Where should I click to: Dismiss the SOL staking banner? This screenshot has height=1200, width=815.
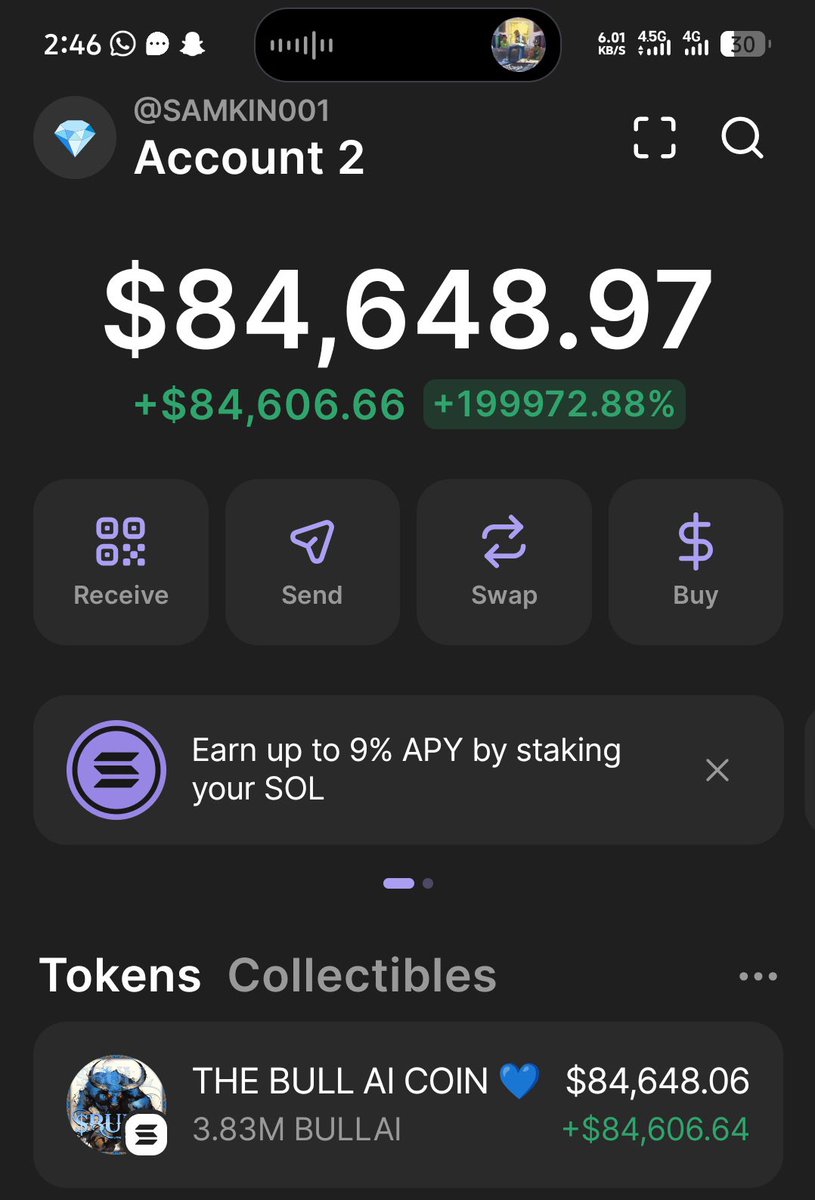click(717, 770)
